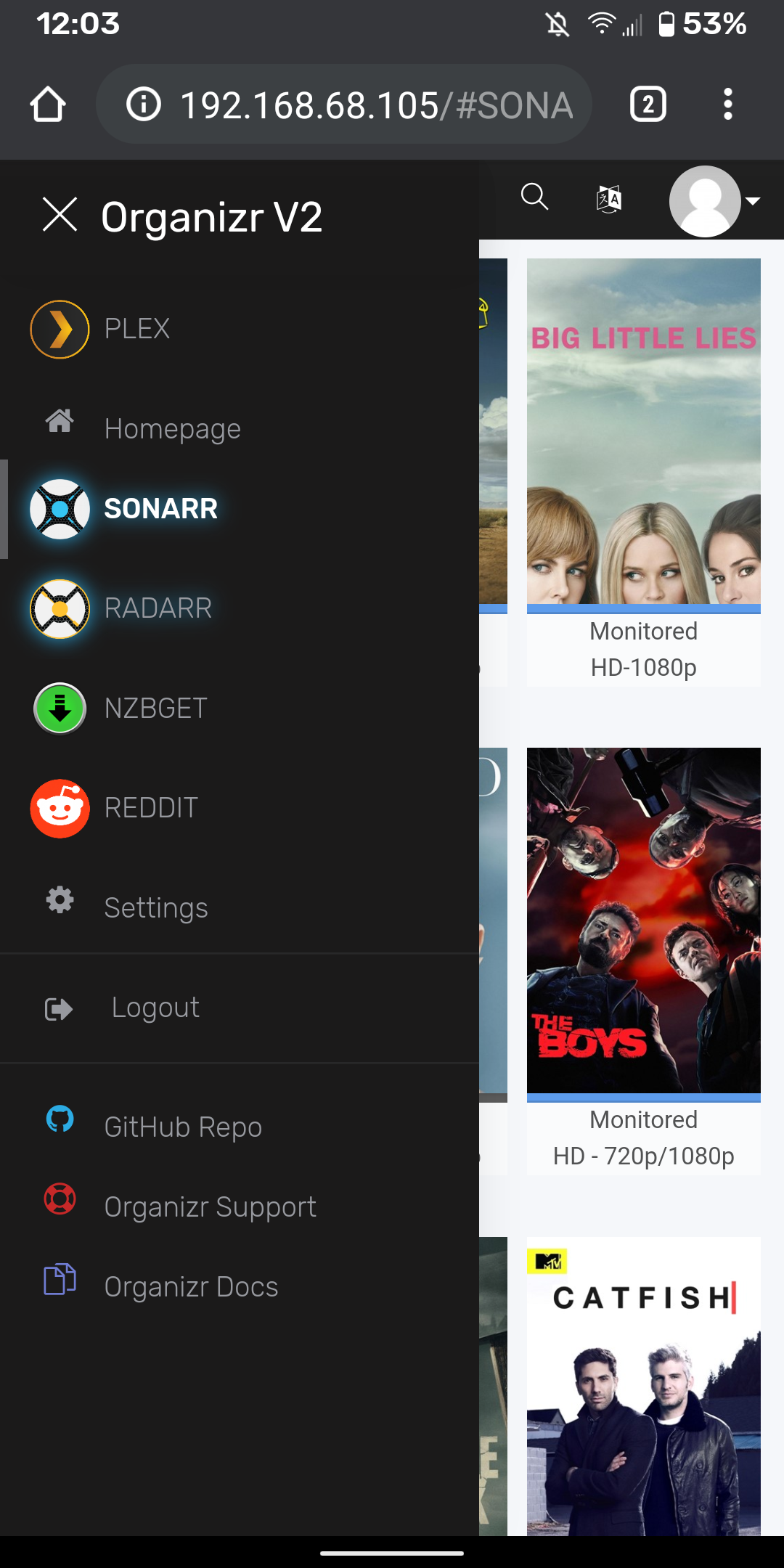Image resolution: width=784 pixels, height=1568 pixels.
Task: Expand the user avatar dropdown
Action: click(714, 201)
